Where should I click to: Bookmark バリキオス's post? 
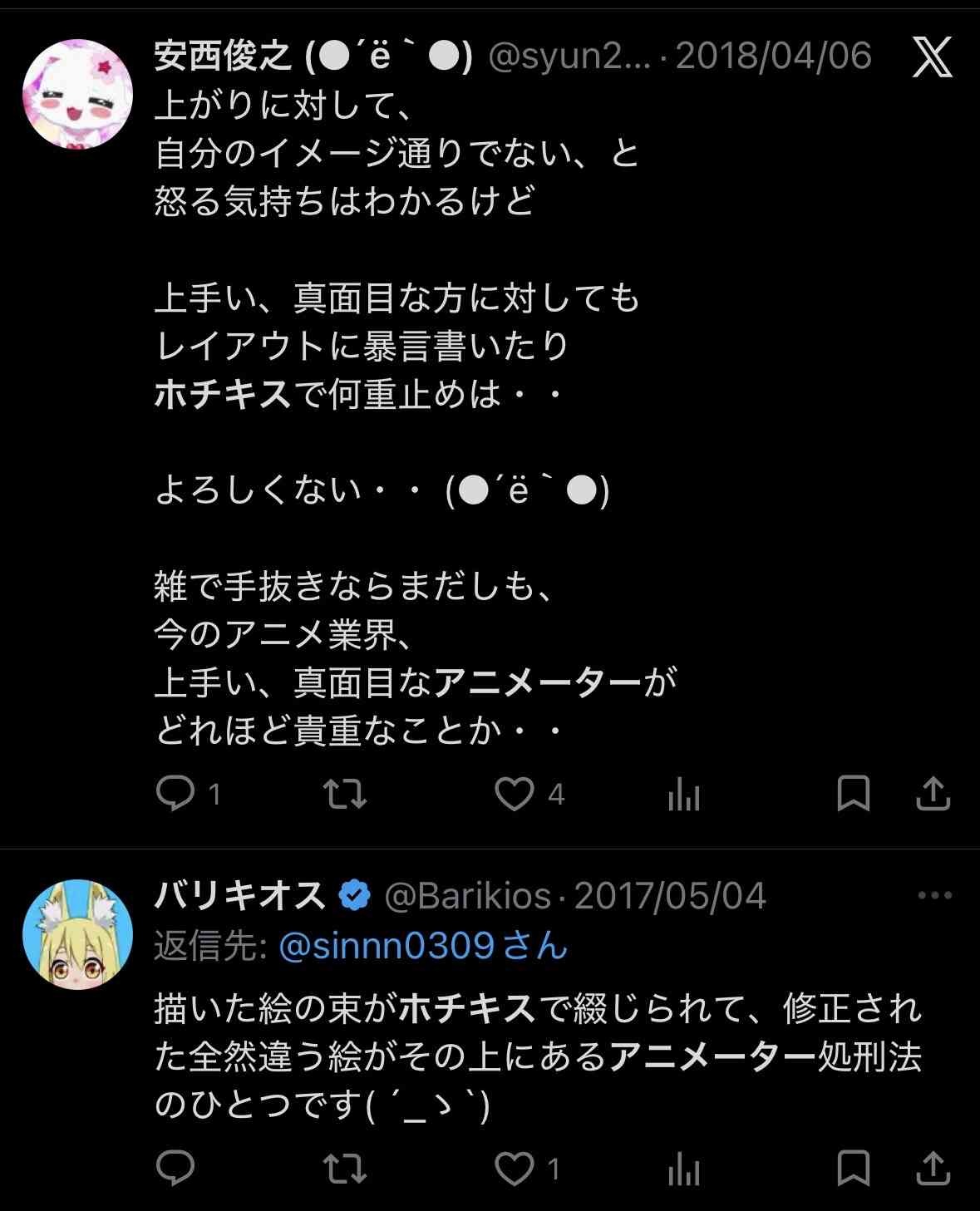click(853, 1169)
